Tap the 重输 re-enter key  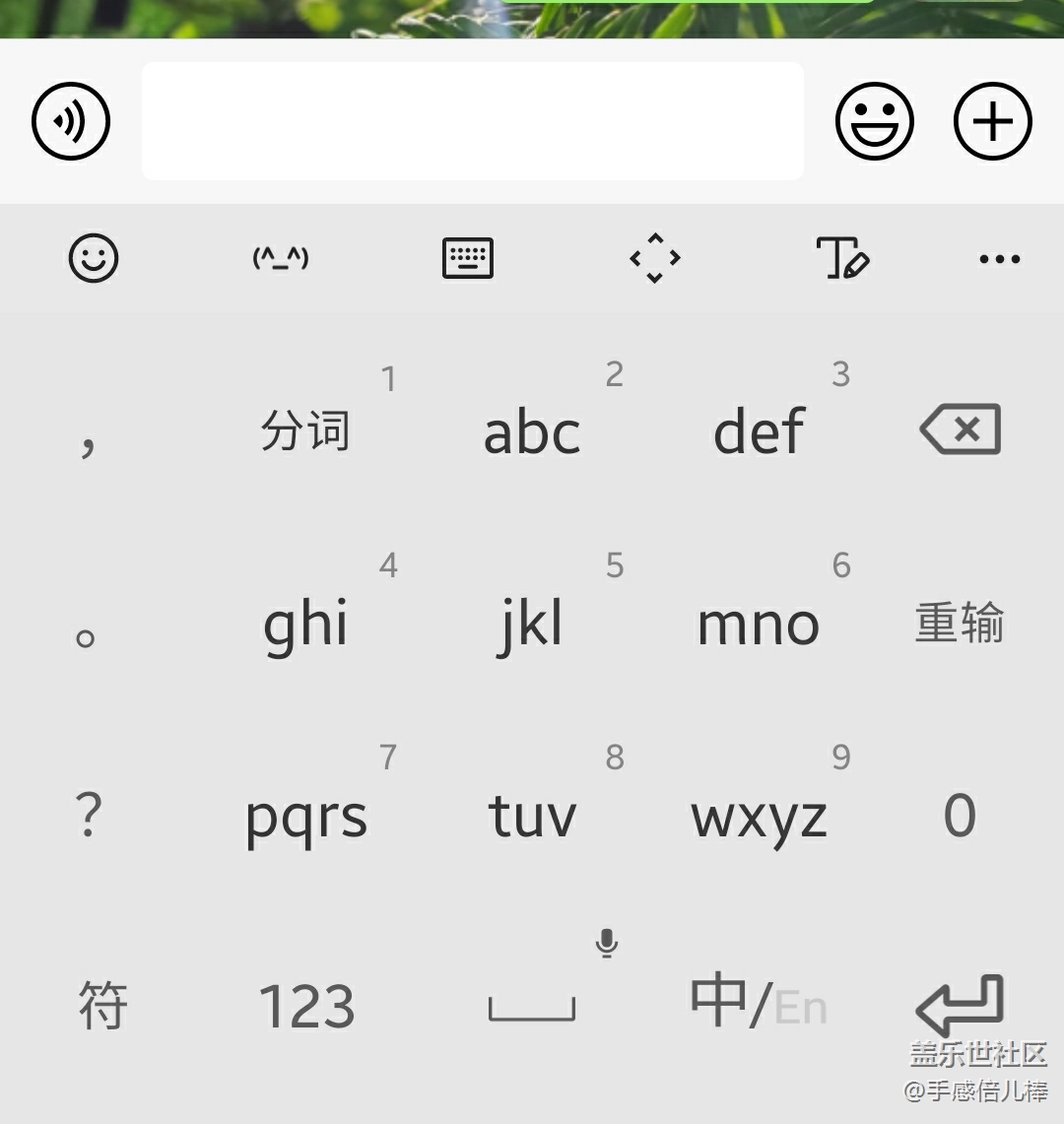click(959, 624)
